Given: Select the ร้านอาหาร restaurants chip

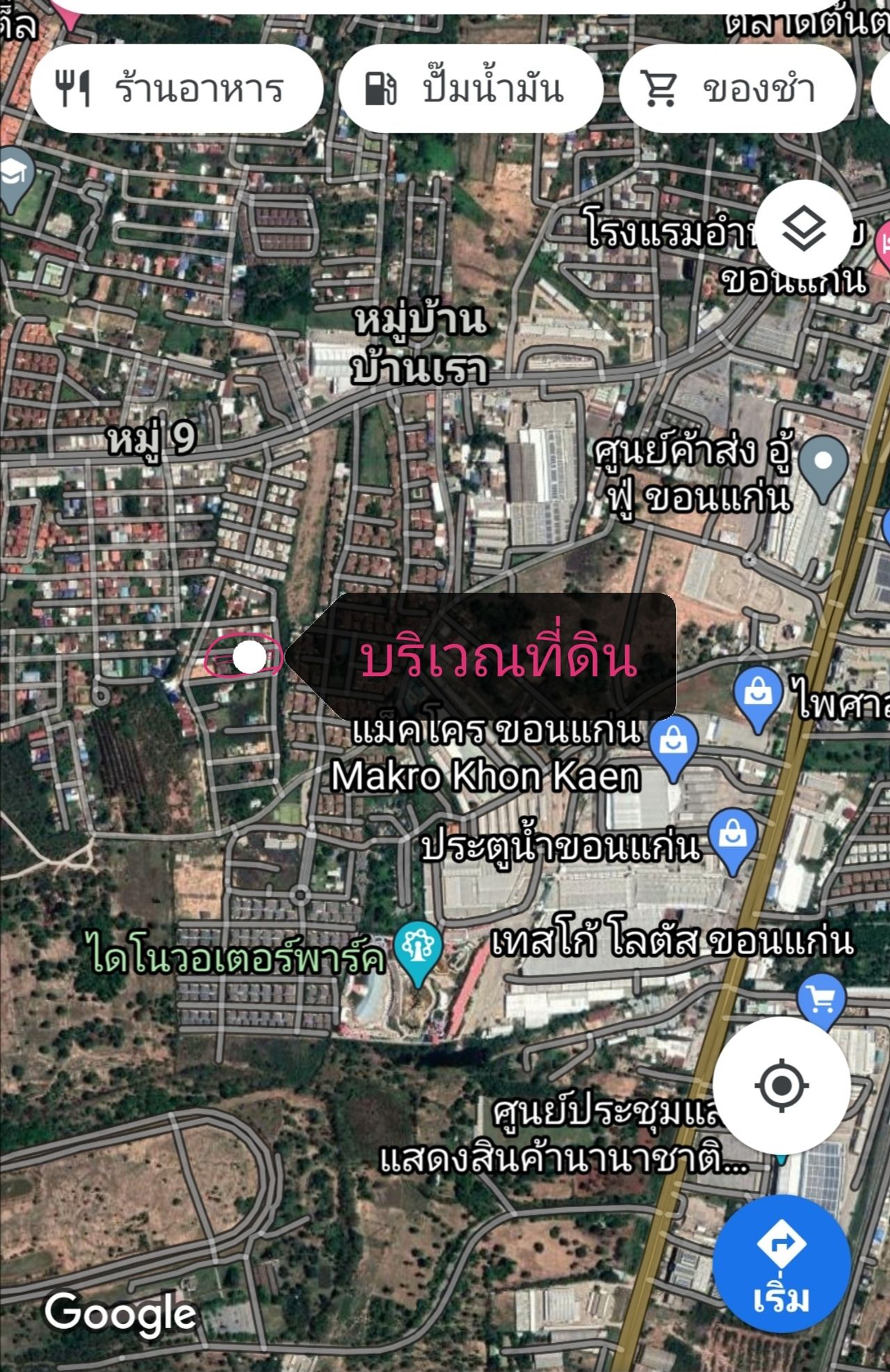Looking at the screenshot, I should click(x=177, y=89).
